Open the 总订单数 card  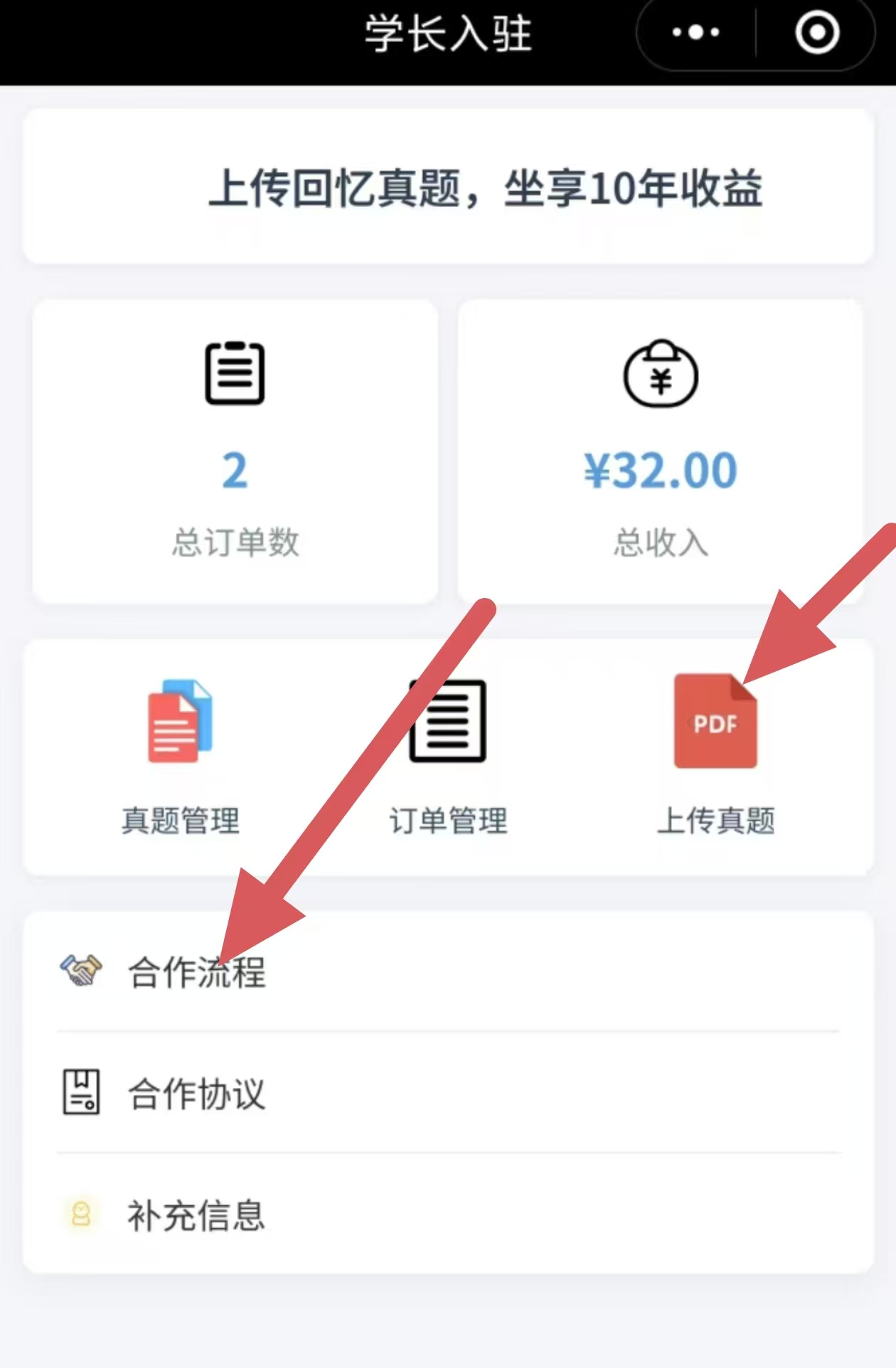click(x=235, y=451)
